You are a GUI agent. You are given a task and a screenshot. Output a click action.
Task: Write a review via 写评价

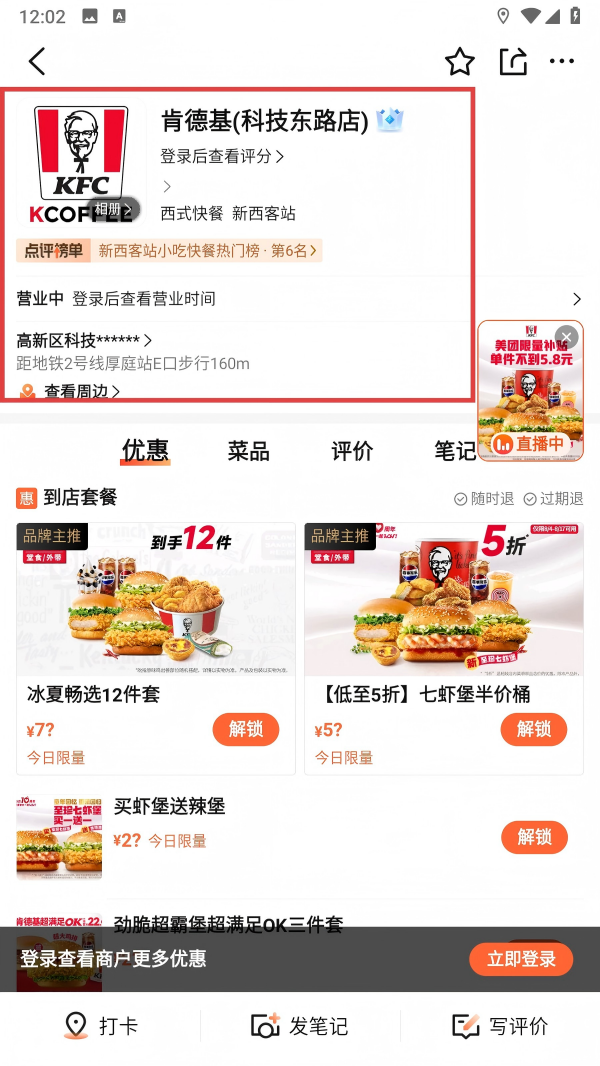[x=500, y=1026]
